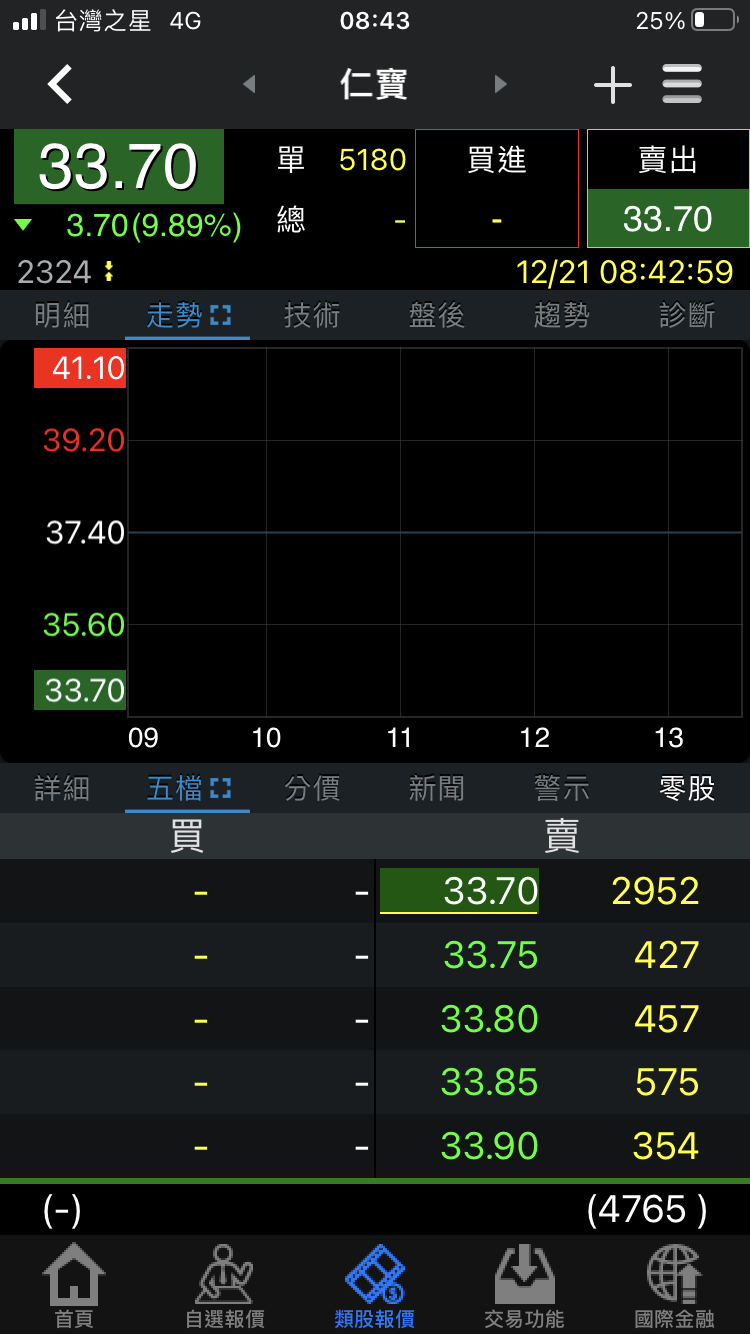Open 交易功能 in bottom bar
Viewport: 750px width, 1334px height.
point(524,1286)
